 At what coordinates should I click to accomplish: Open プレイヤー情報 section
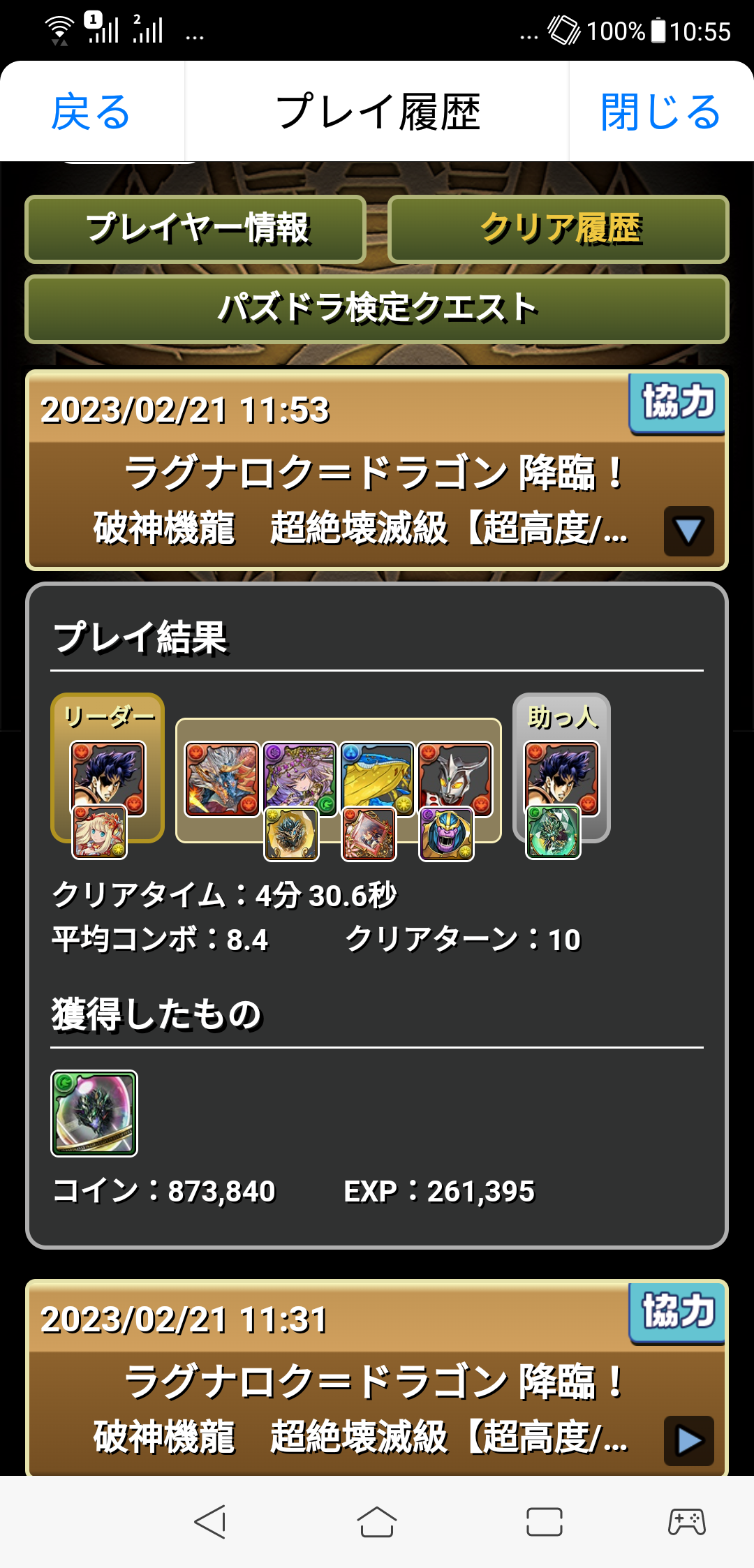point(195,229)
